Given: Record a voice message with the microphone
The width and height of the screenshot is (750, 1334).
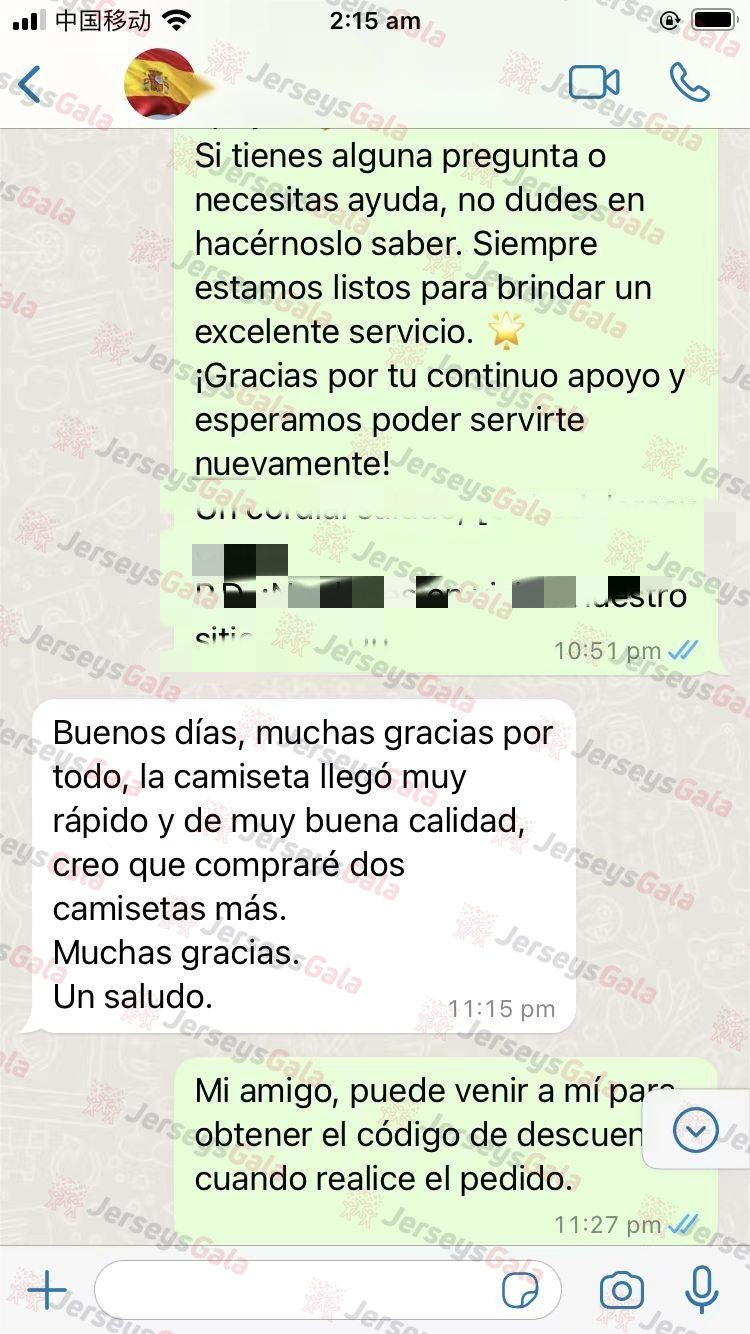Looking at the screenshot, I should 701,1290.
